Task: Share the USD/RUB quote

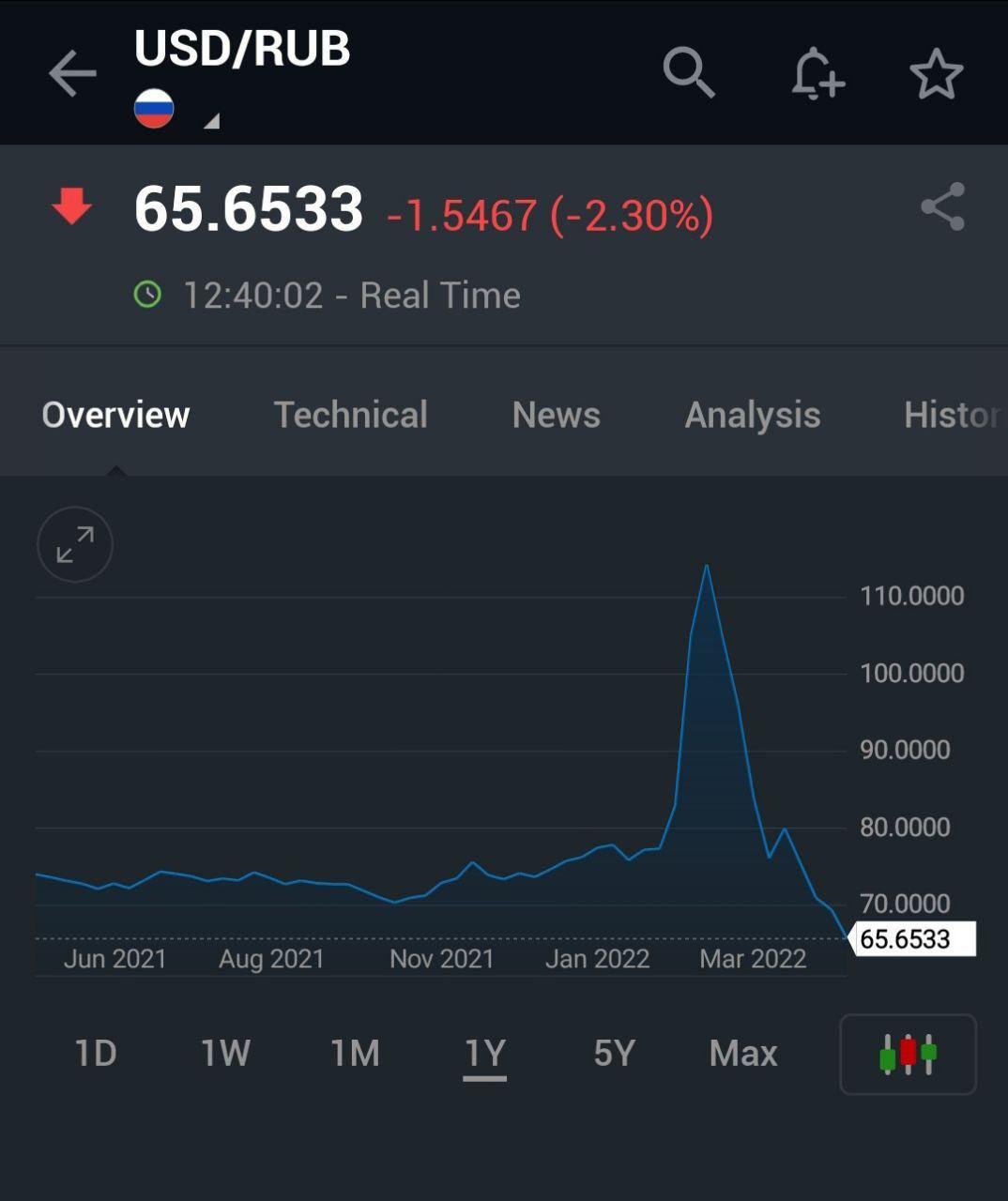Action: click(x=942, y=206)
